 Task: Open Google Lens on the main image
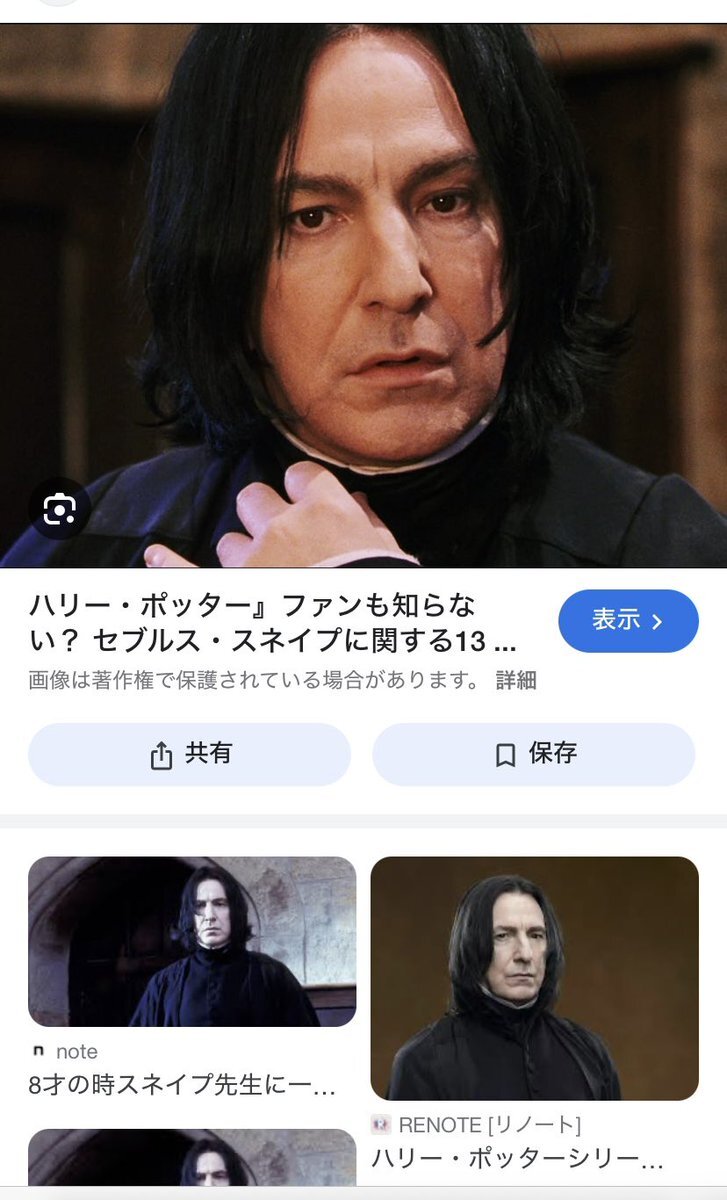(x=59, y=510)
